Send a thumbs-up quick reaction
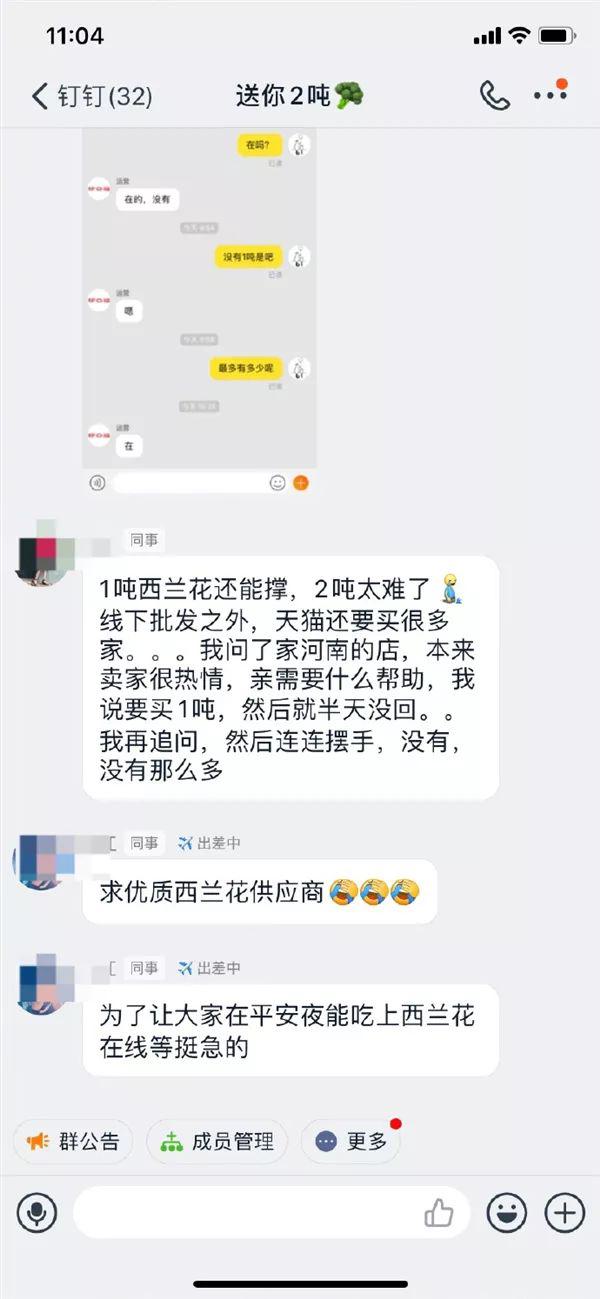Screen dimensions: 600x1299 (439, 1214)
